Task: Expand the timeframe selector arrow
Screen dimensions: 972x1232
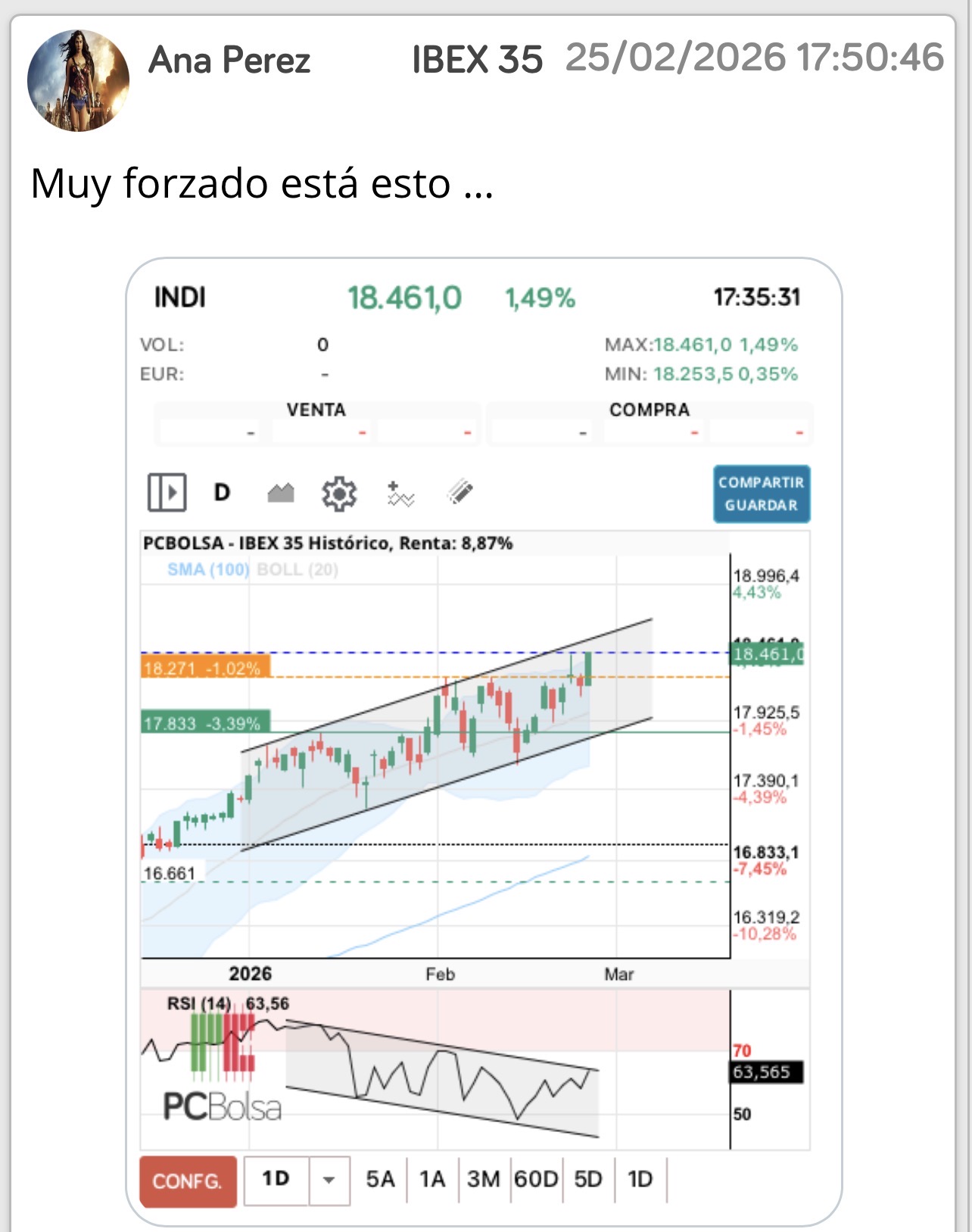Action: point(329,1179)
